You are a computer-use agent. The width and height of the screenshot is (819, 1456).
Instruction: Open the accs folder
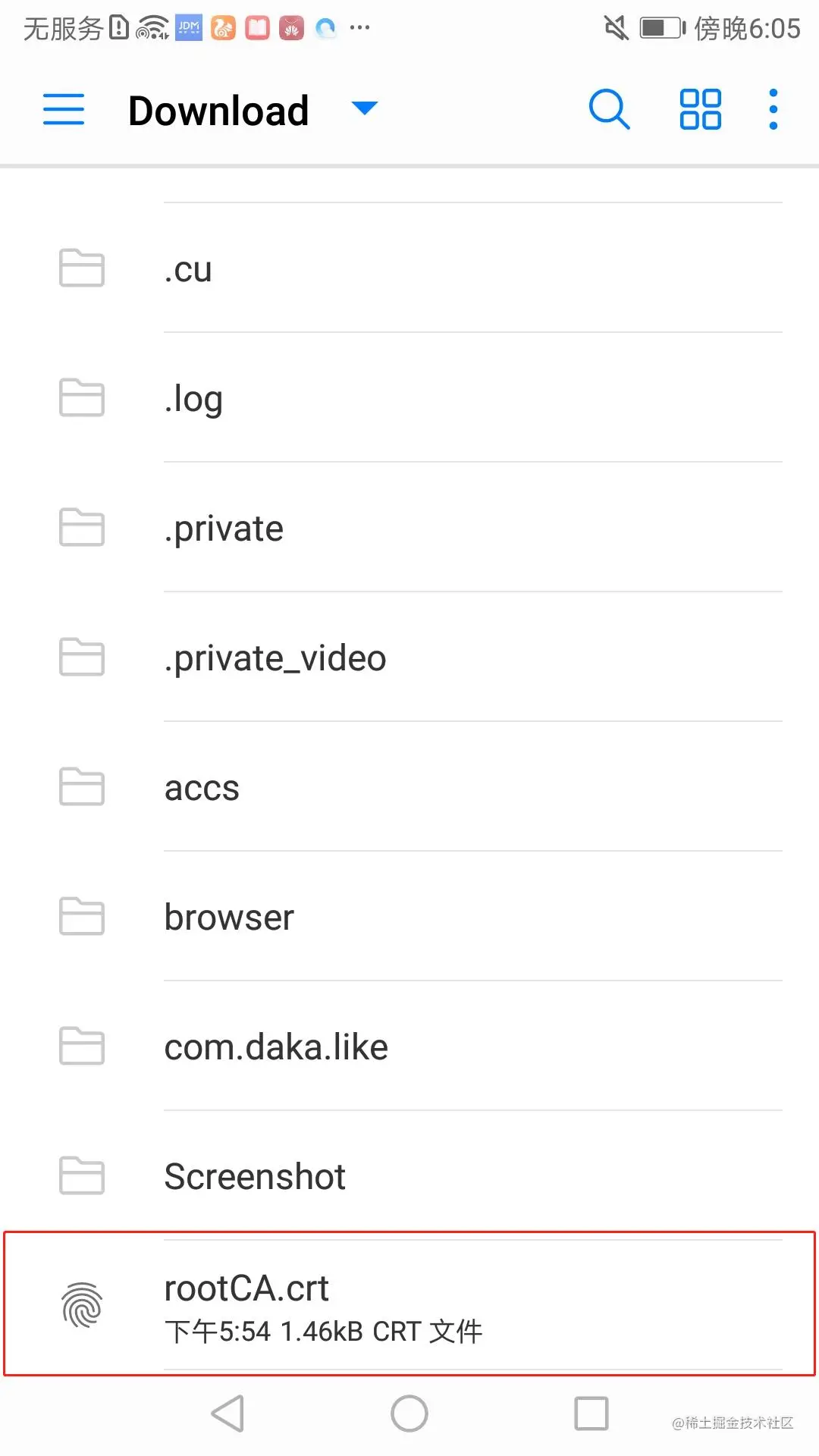point(409,788)
